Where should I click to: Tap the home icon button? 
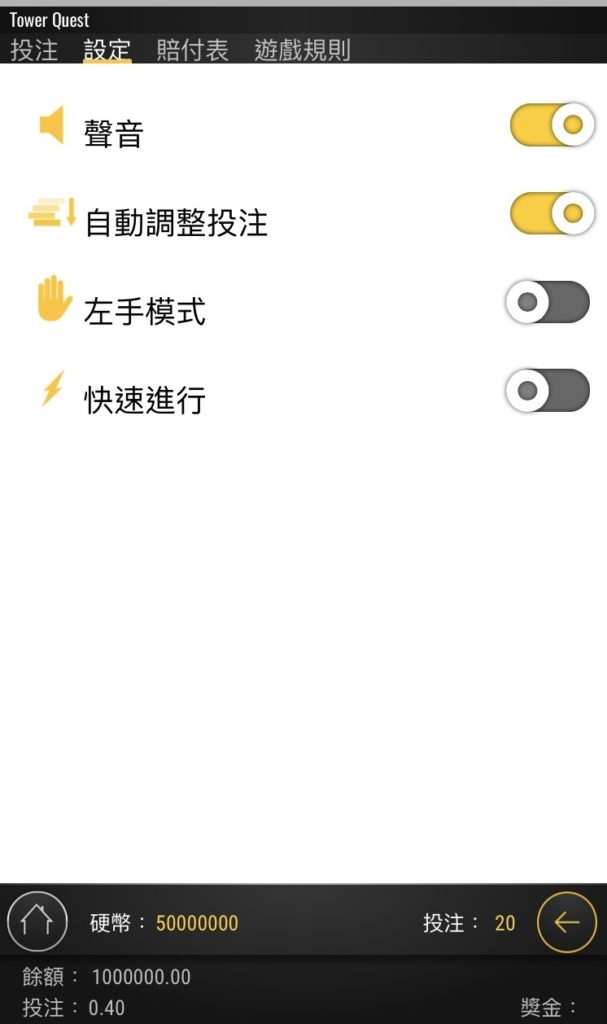37,921
